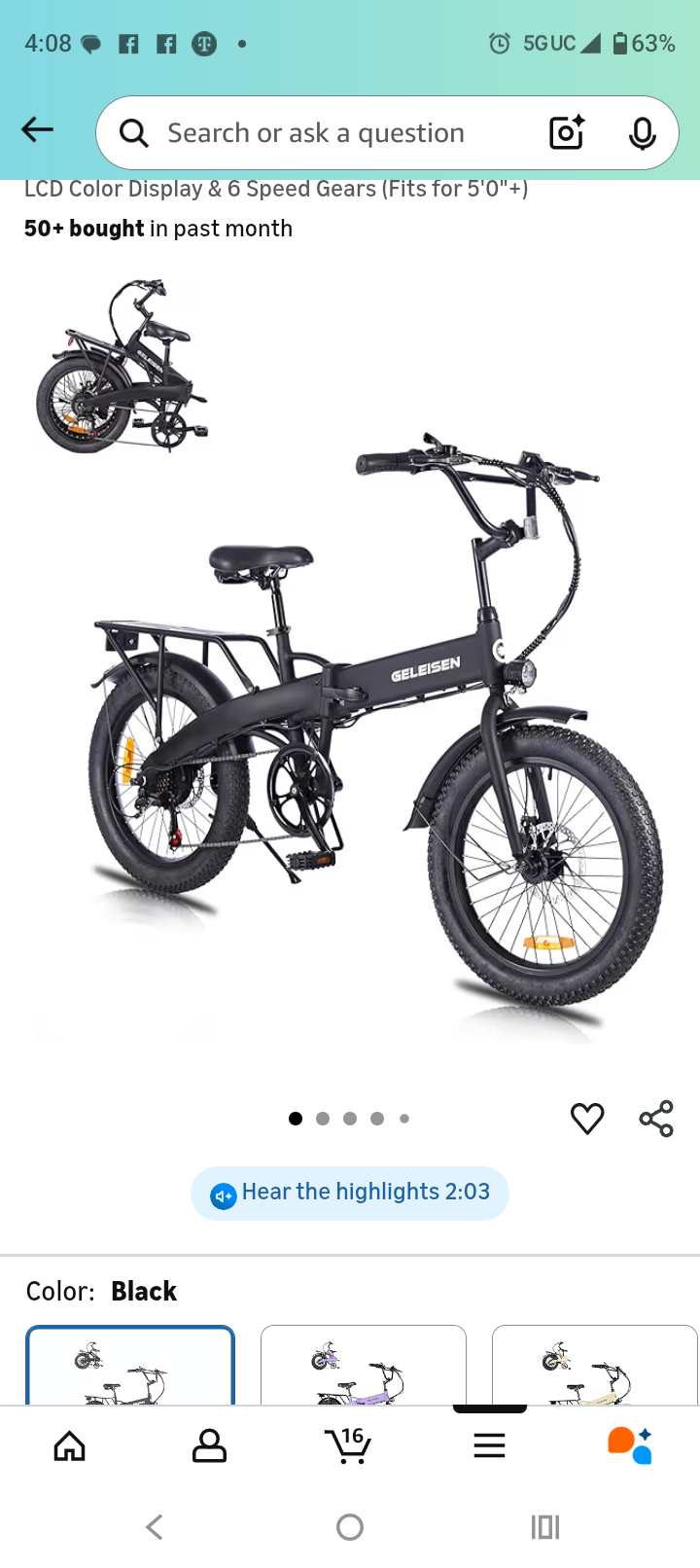Open the cart with 16 items
700x1568 pixels.
coord(348,1446)
